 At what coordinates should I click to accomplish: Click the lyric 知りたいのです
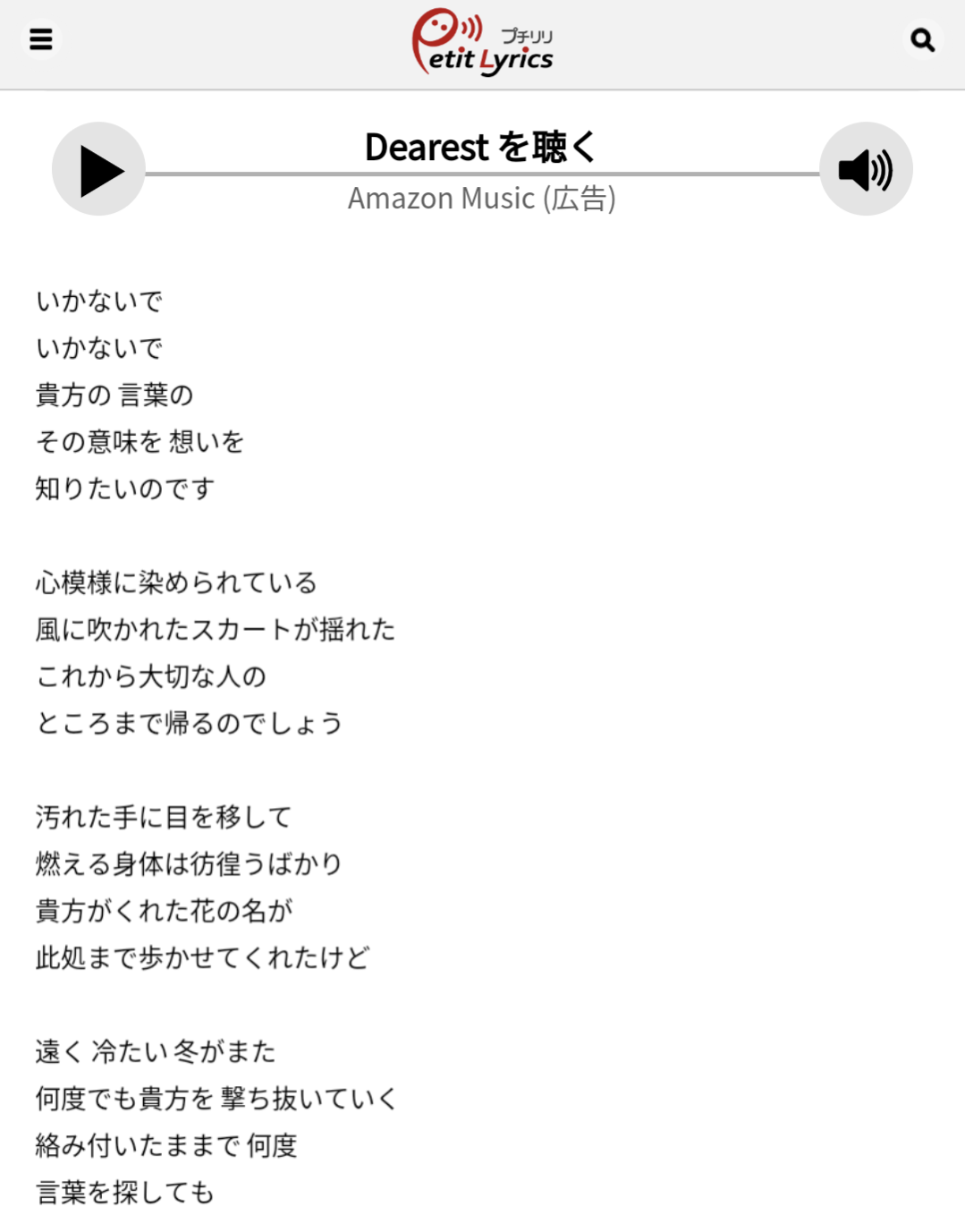pyautogui.click(x=124, y=488)
